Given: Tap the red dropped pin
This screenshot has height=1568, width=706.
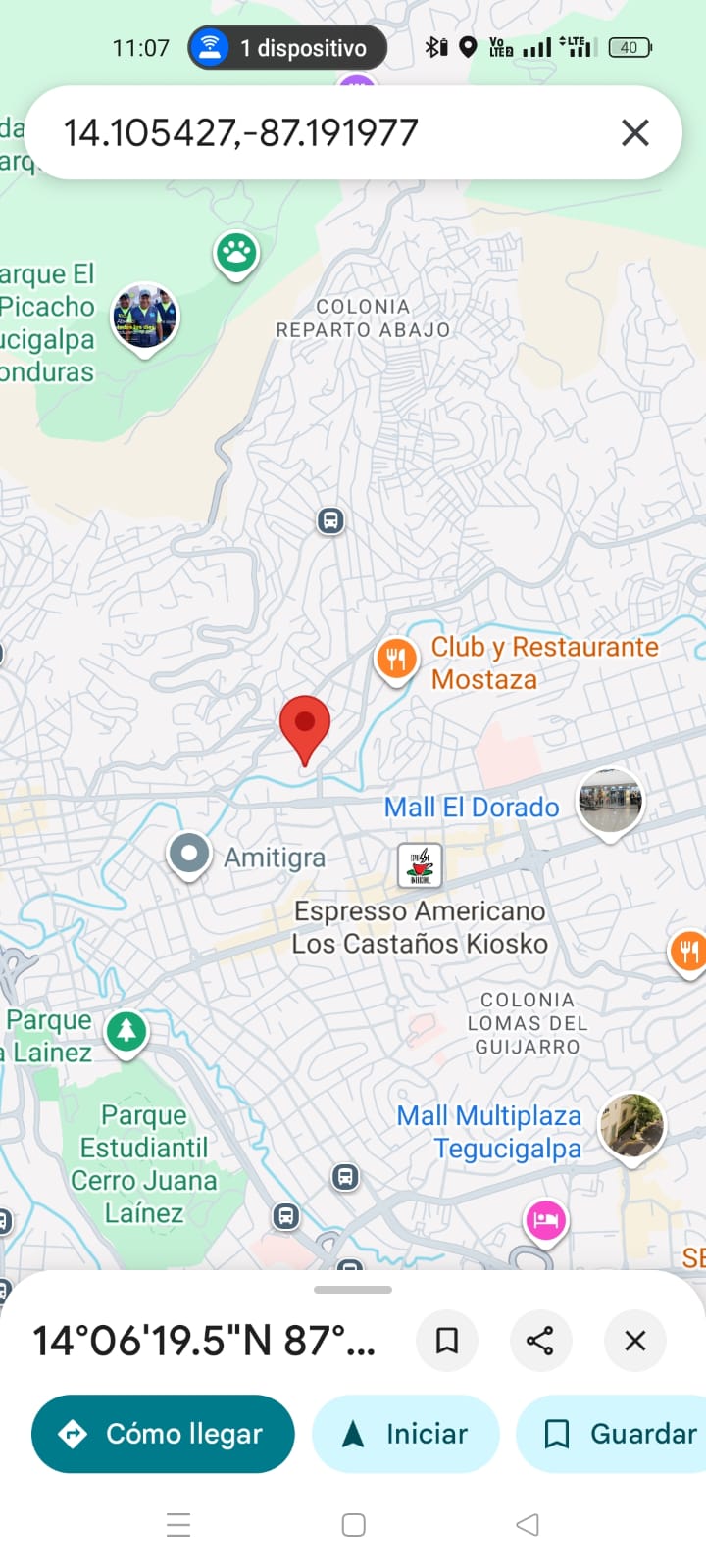Looking at the screenshot, I should 305,725.
